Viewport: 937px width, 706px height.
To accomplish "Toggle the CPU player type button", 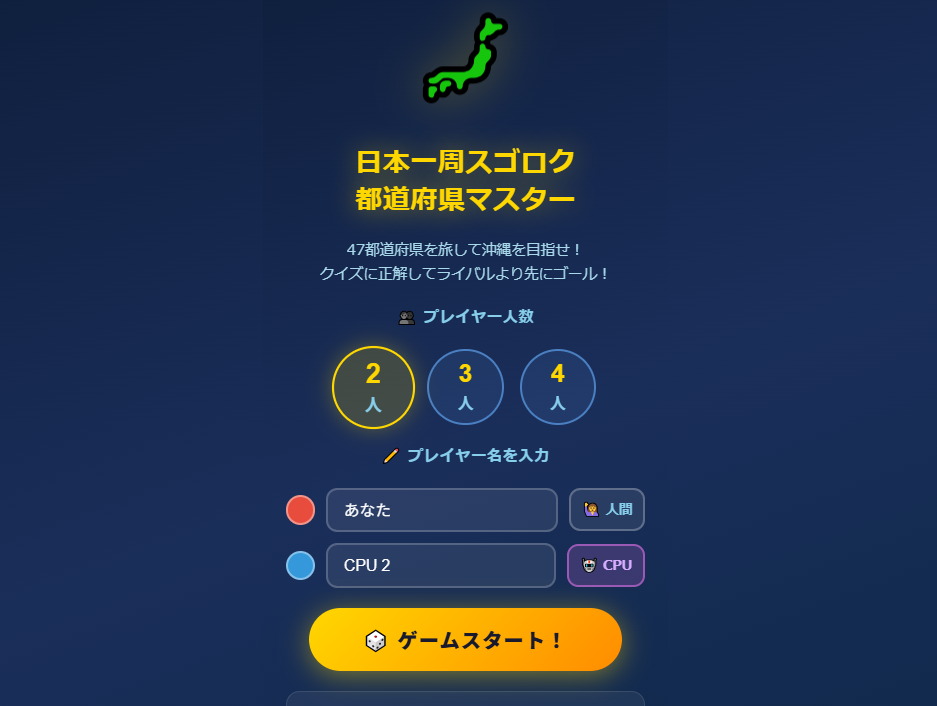I will (606, 565).
